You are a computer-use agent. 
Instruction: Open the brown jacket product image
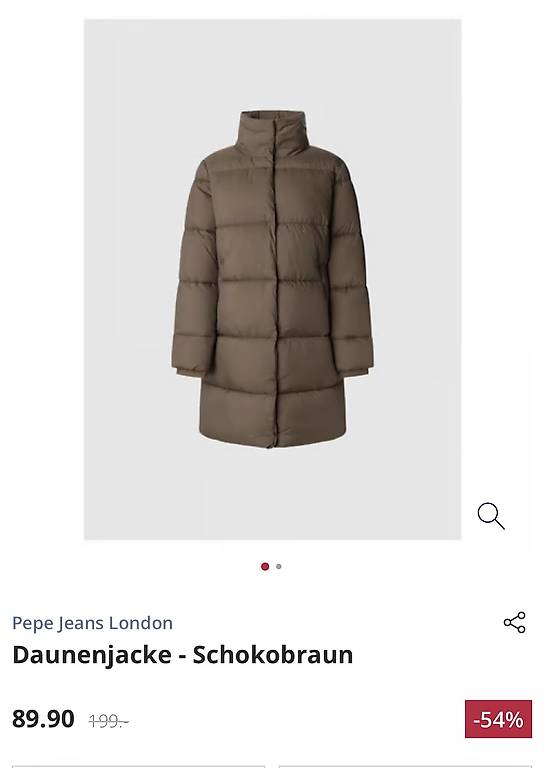(272, 279)
